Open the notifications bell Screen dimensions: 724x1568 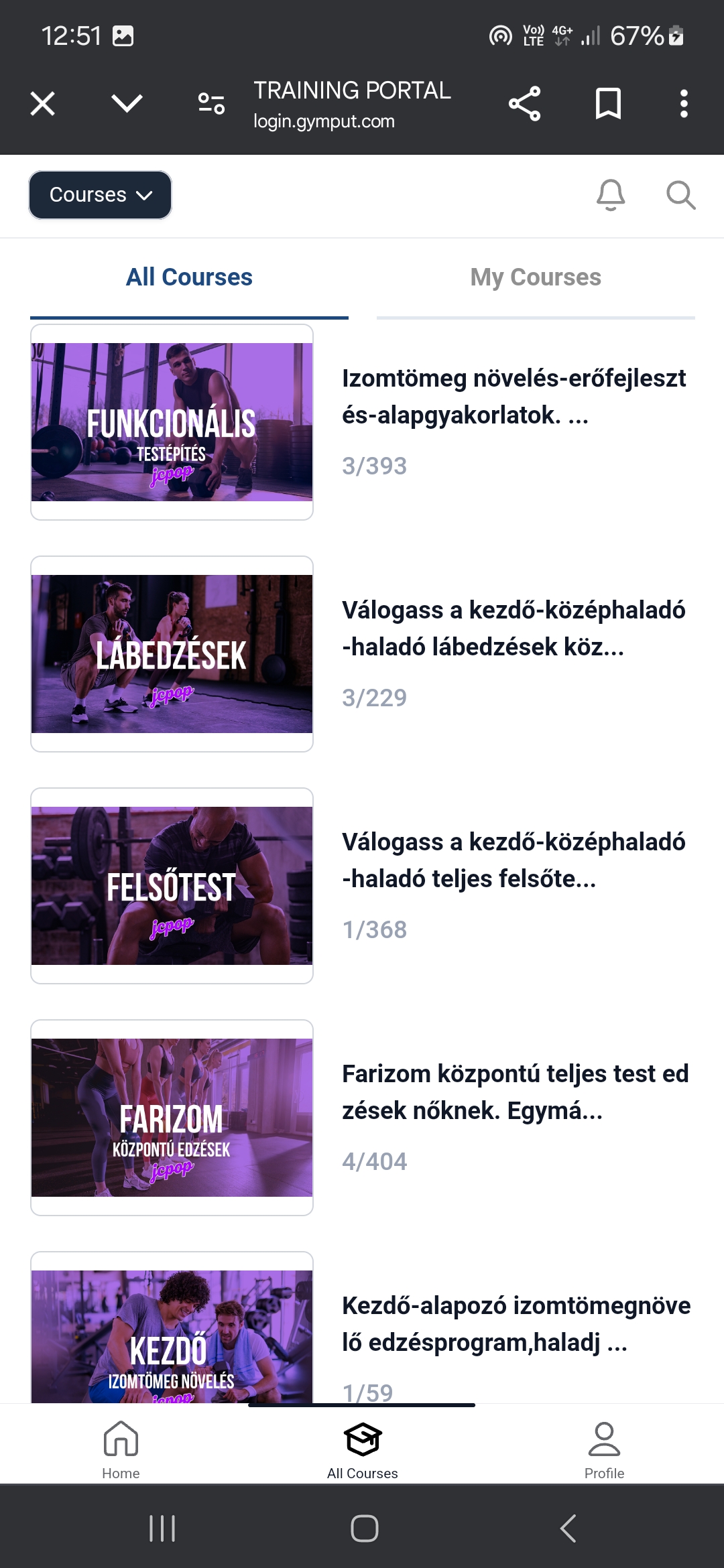tap(611, 195)
